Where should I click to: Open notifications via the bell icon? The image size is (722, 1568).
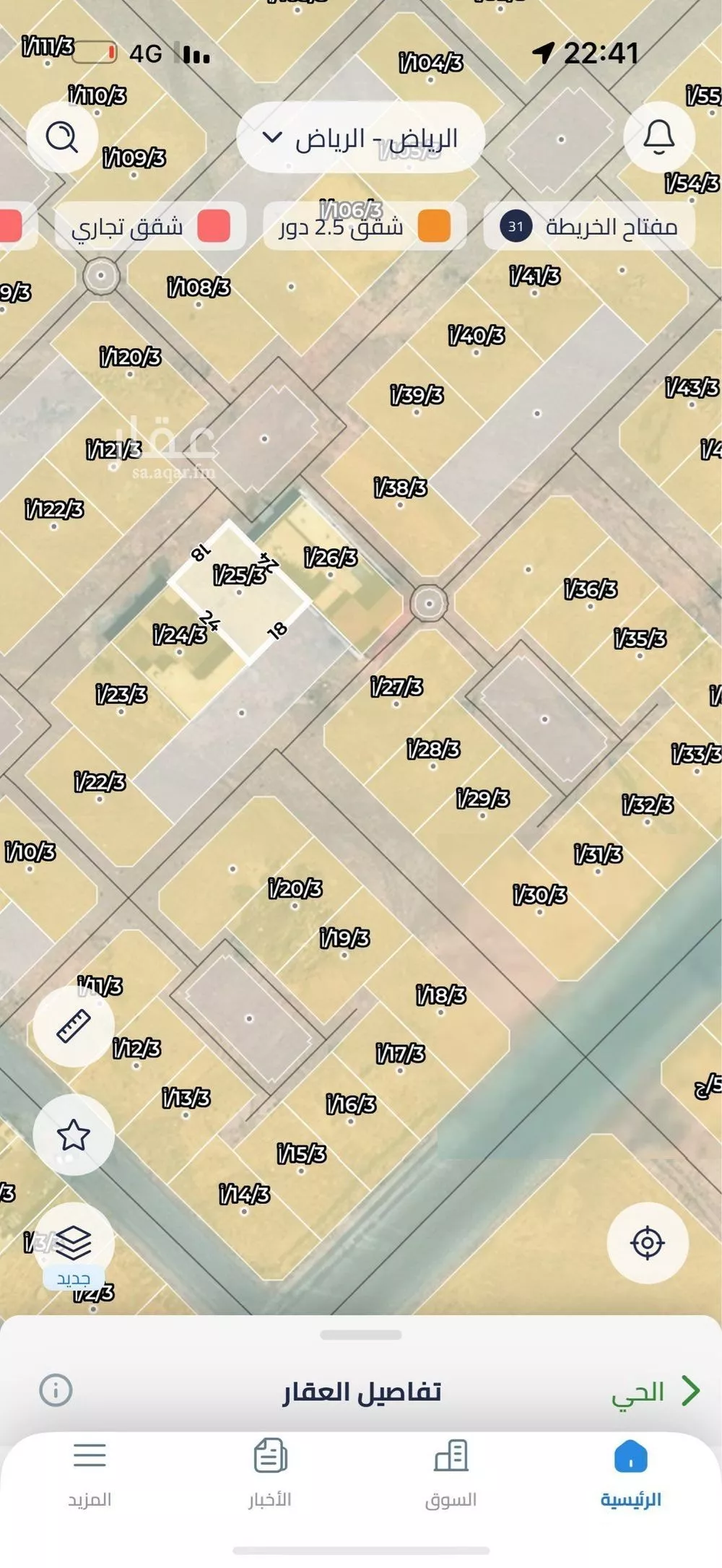coord(658,139)
